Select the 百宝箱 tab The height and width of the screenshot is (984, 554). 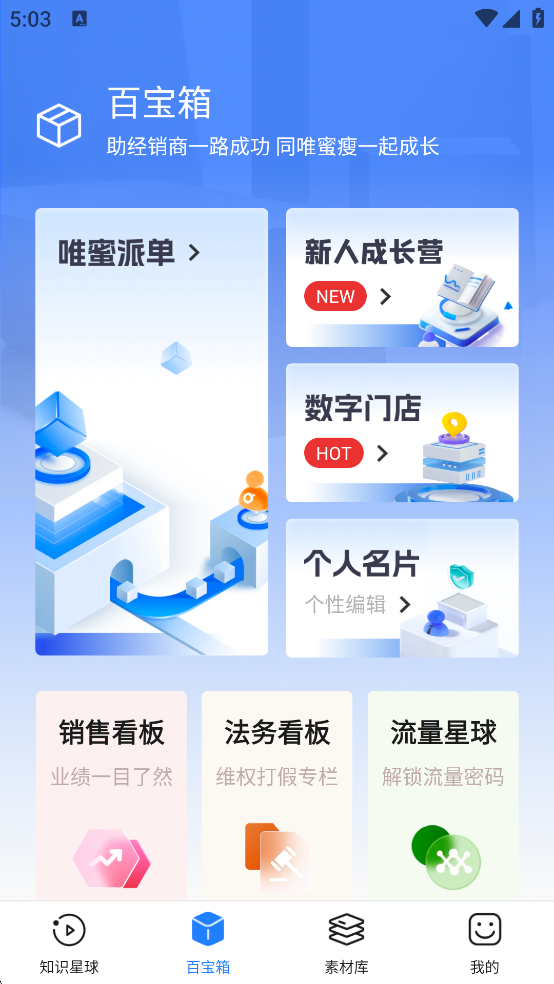(x=208, y=943)
